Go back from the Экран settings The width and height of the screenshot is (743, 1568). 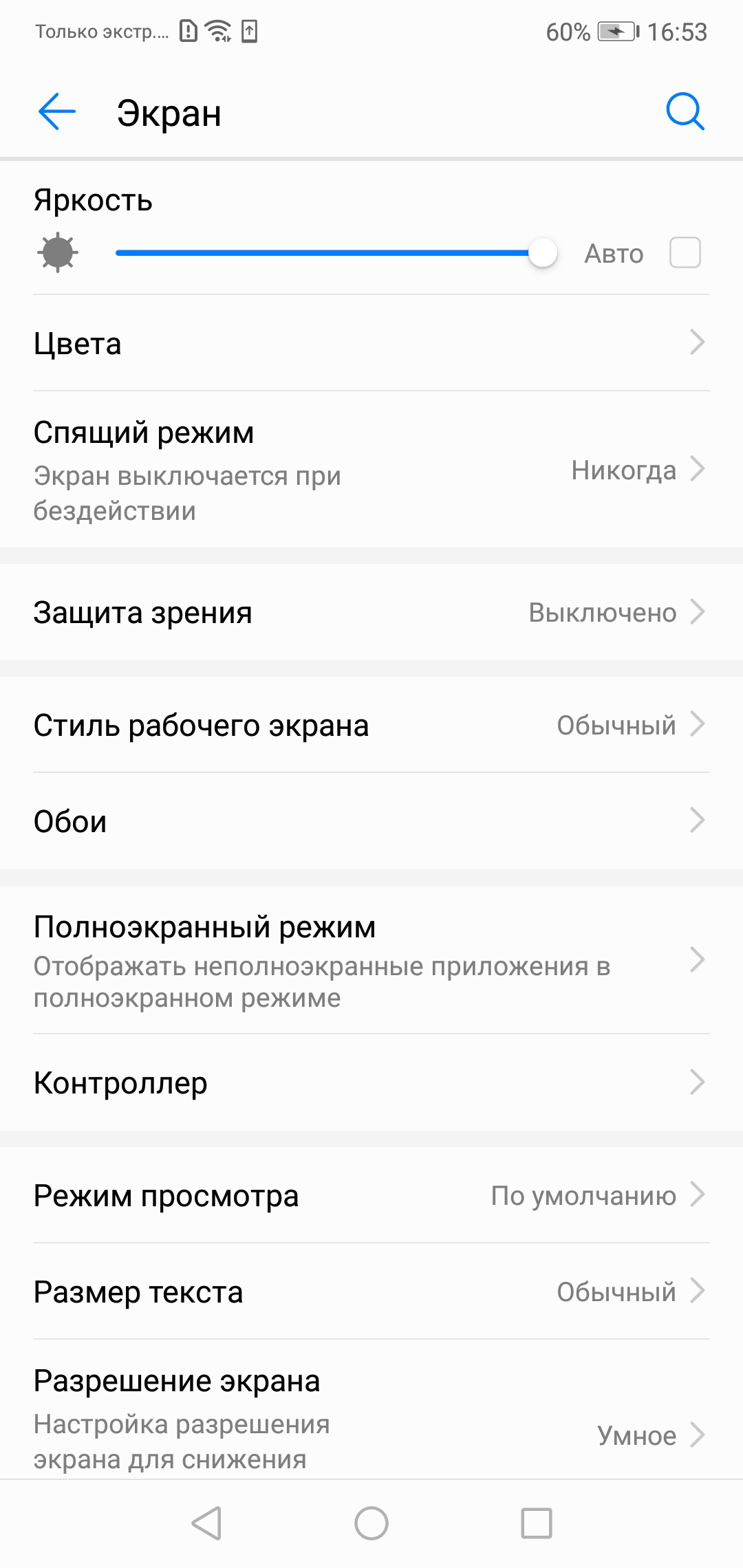(x=56, y=112)
